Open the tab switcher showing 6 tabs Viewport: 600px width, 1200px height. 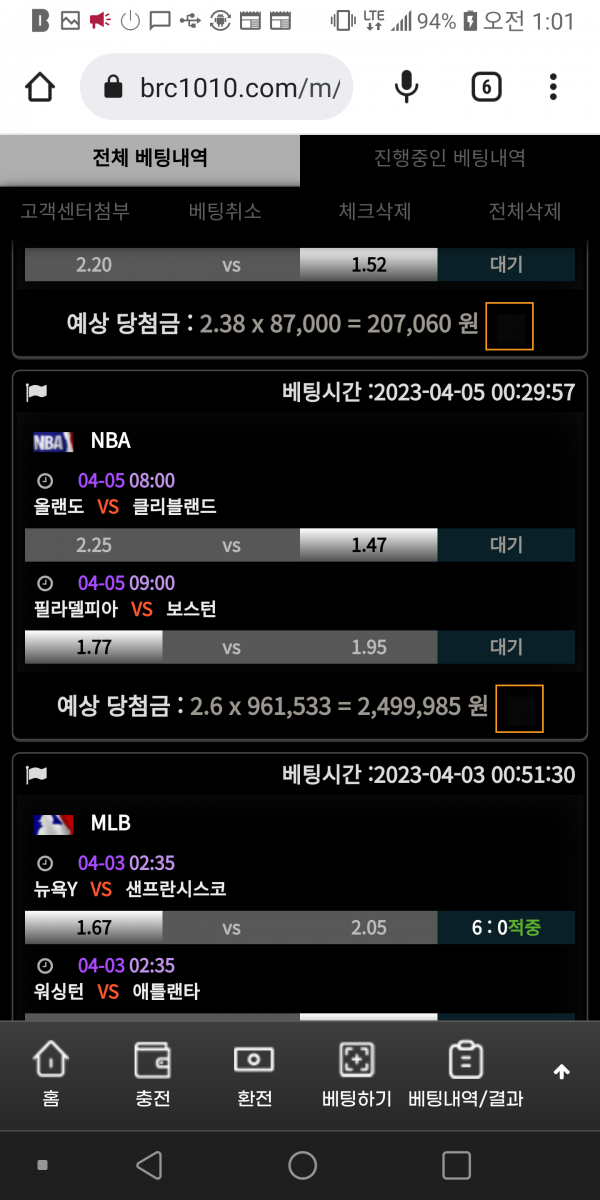click(x=485, y=88)
